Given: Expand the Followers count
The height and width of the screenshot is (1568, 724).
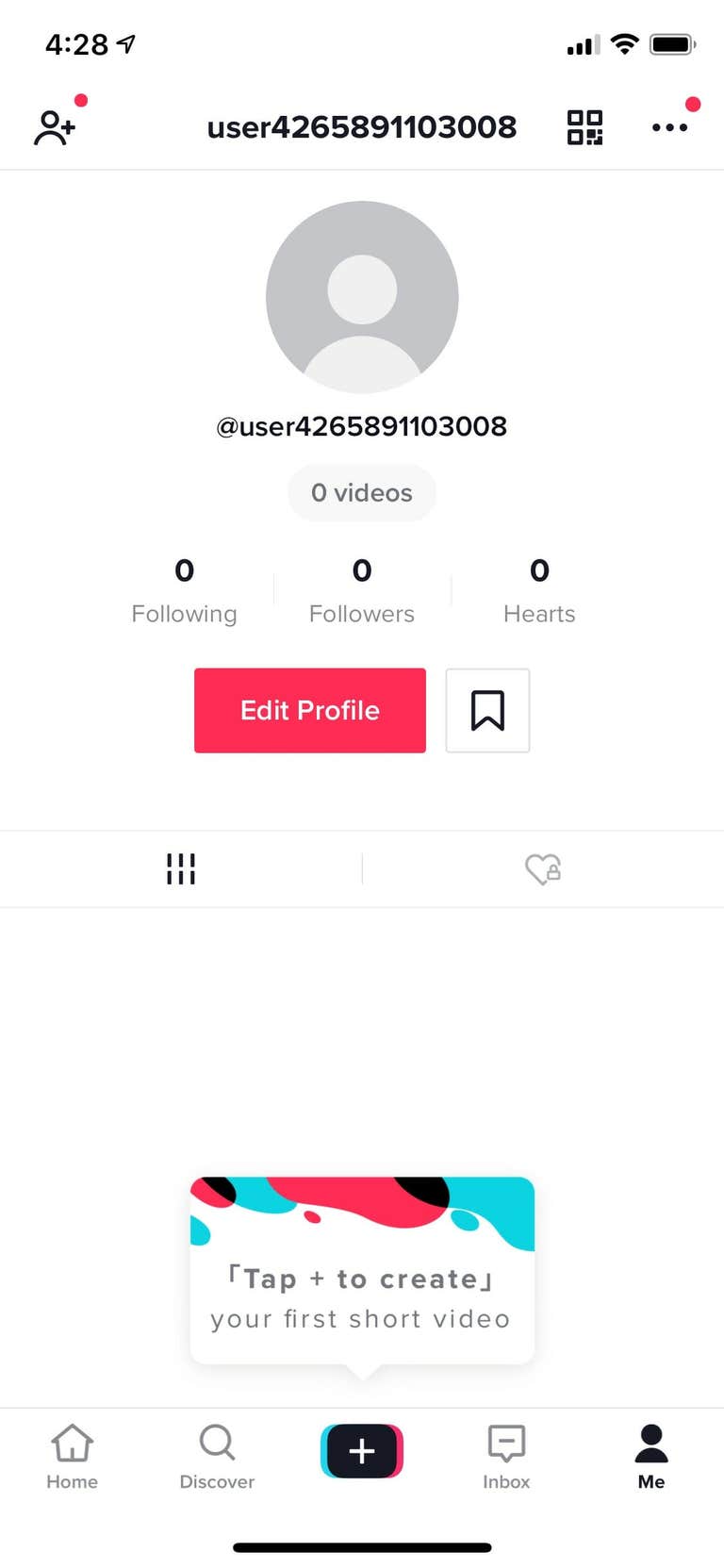Looking at the screenshot, I should coord(362,587).
